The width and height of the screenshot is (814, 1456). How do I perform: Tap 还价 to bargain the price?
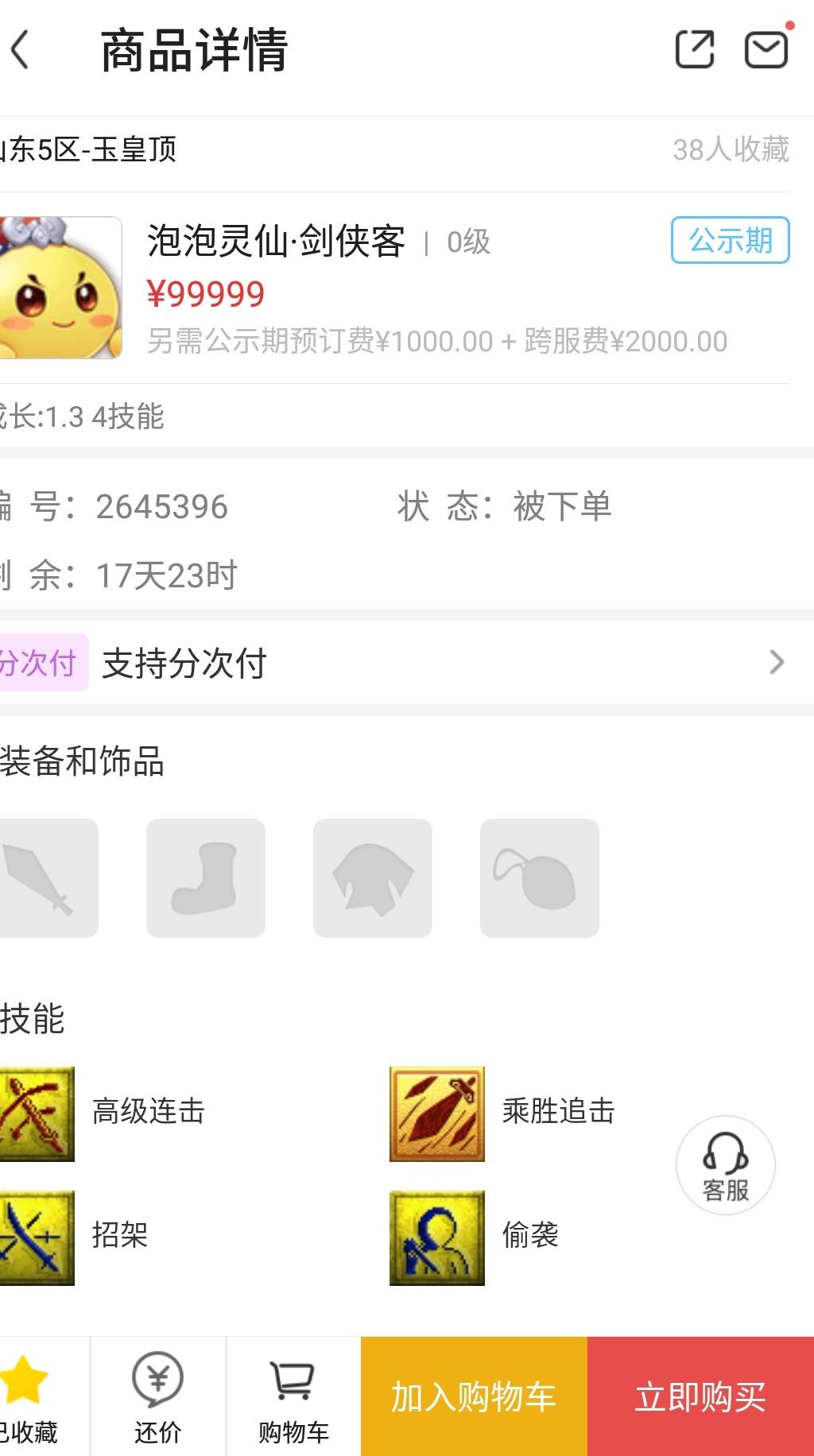click(157, 1396)
